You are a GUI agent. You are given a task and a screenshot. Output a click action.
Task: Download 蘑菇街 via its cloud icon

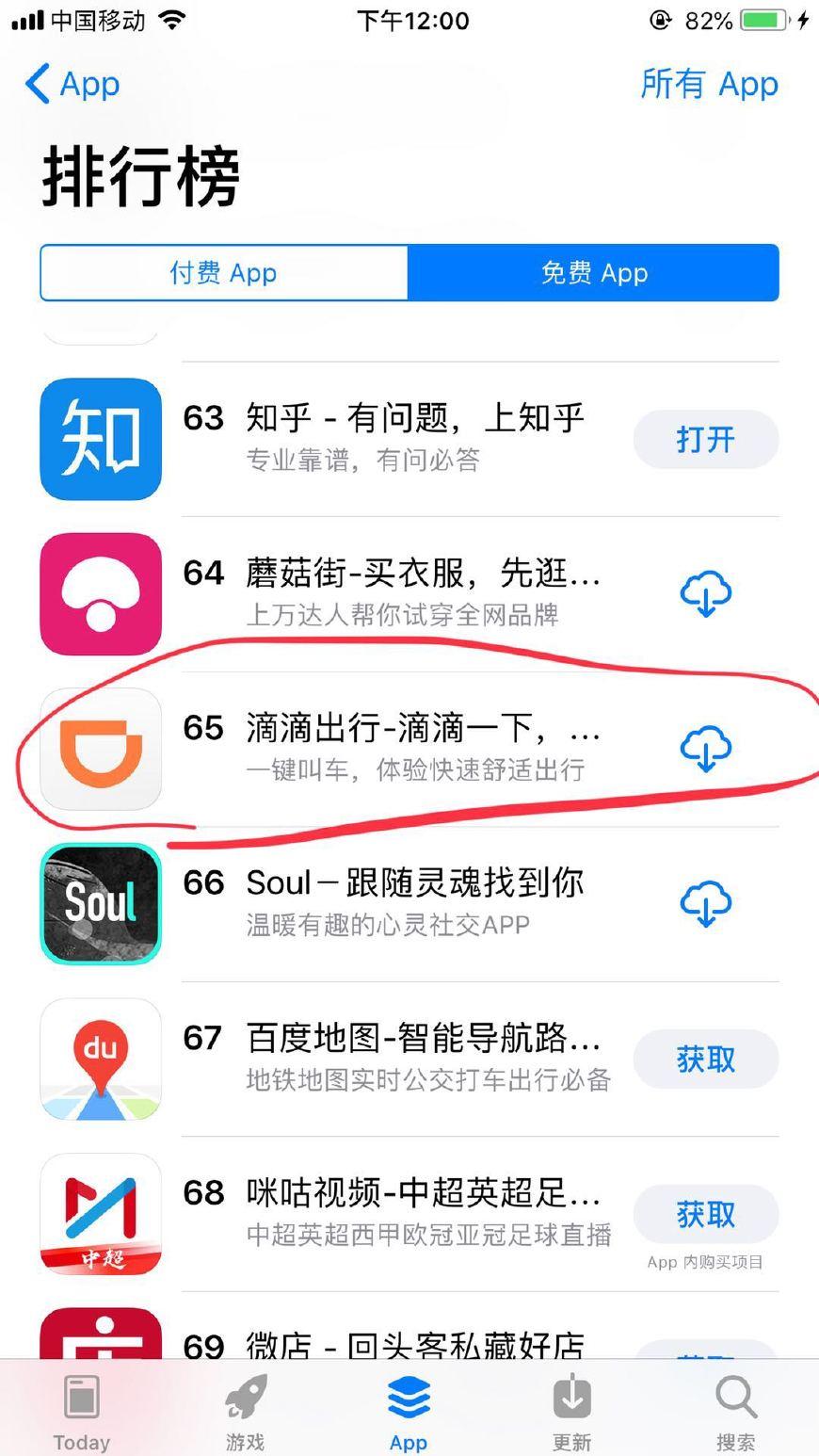(706, 593)
